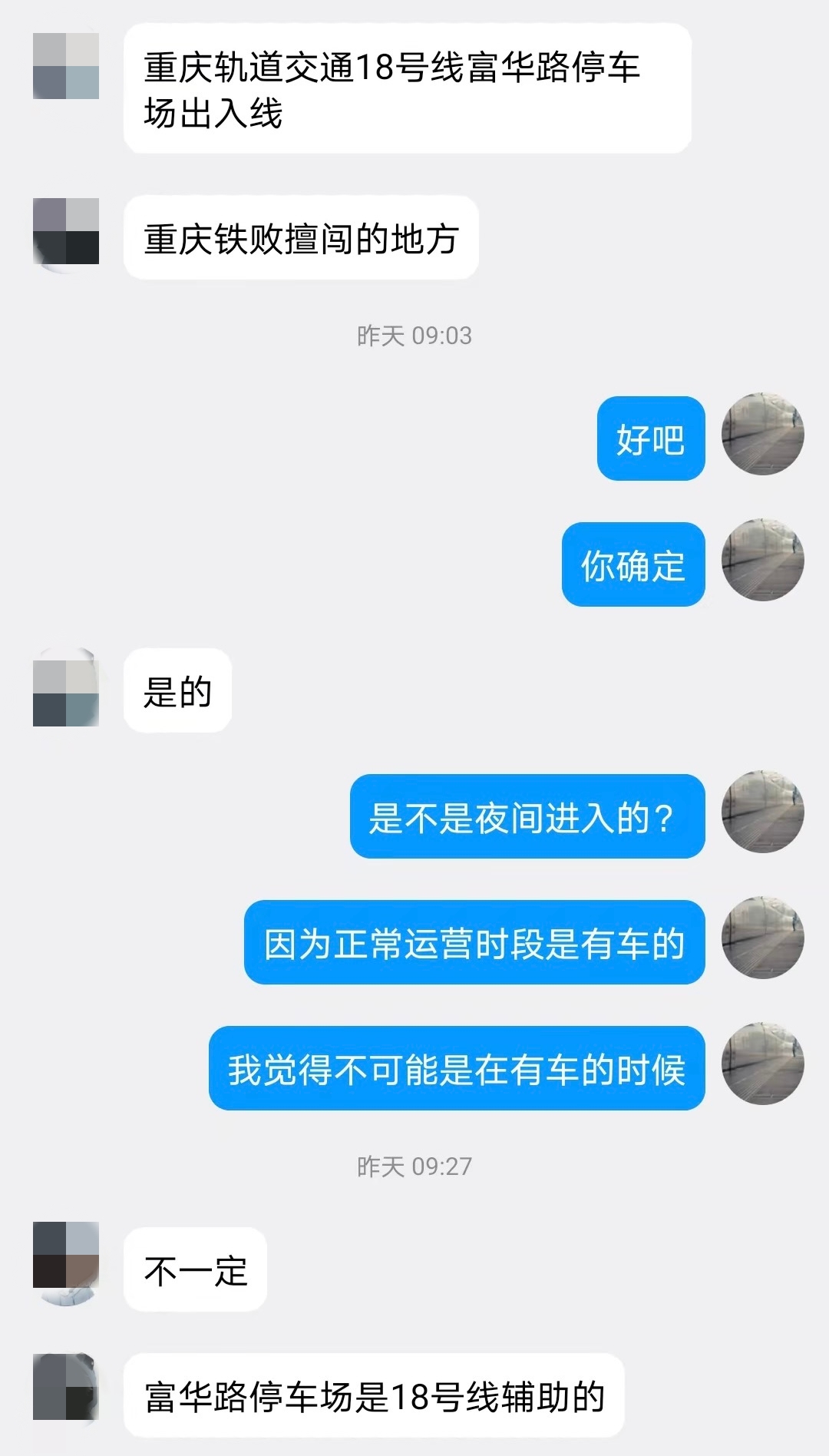Image resolution: width=829 pixels, height=1456 pixels.
Task: Tap avatar beside '是不是夜间进入的？' message
Action: pos(762,812)
